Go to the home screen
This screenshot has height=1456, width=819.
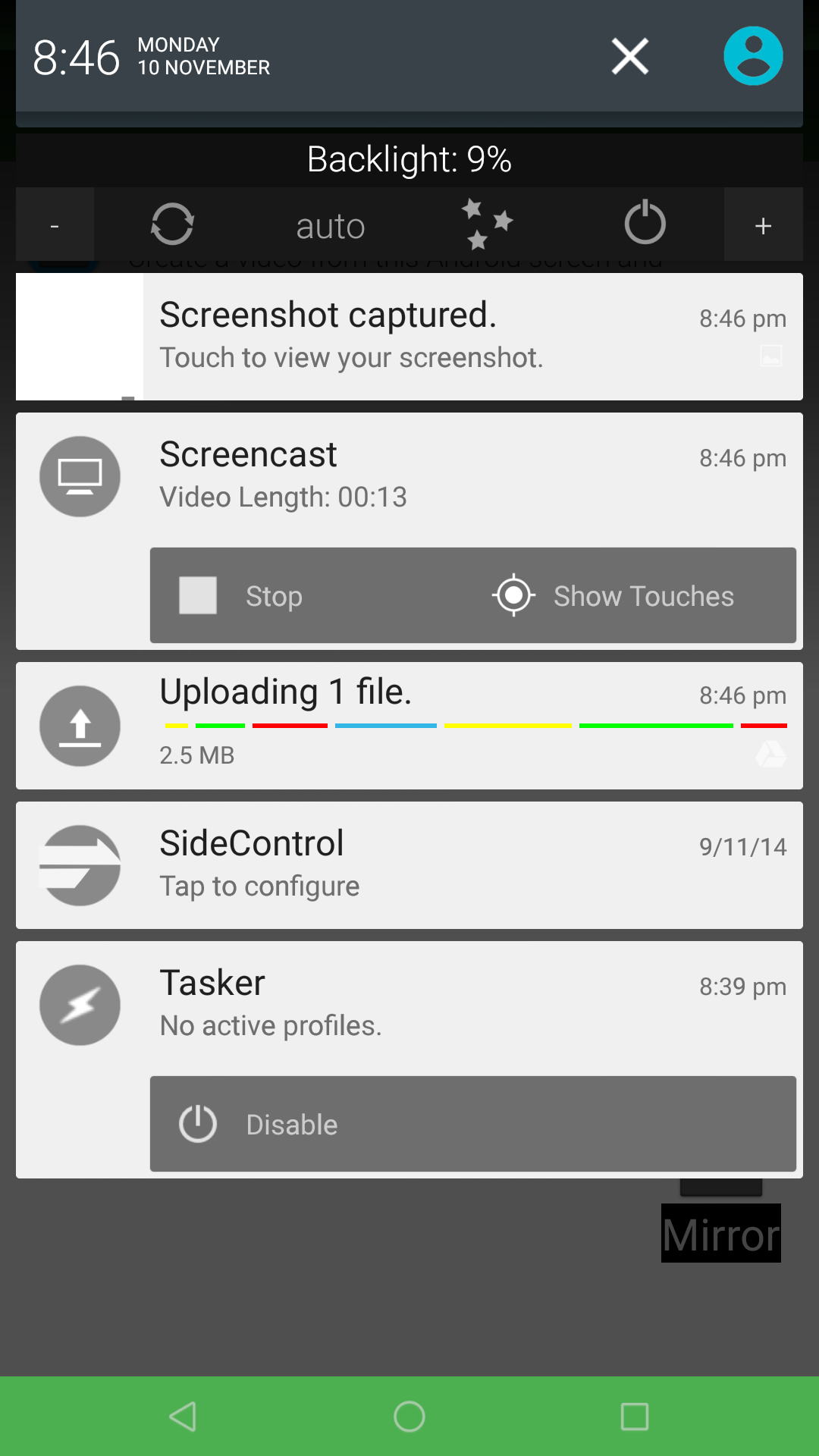[409, 1416]
